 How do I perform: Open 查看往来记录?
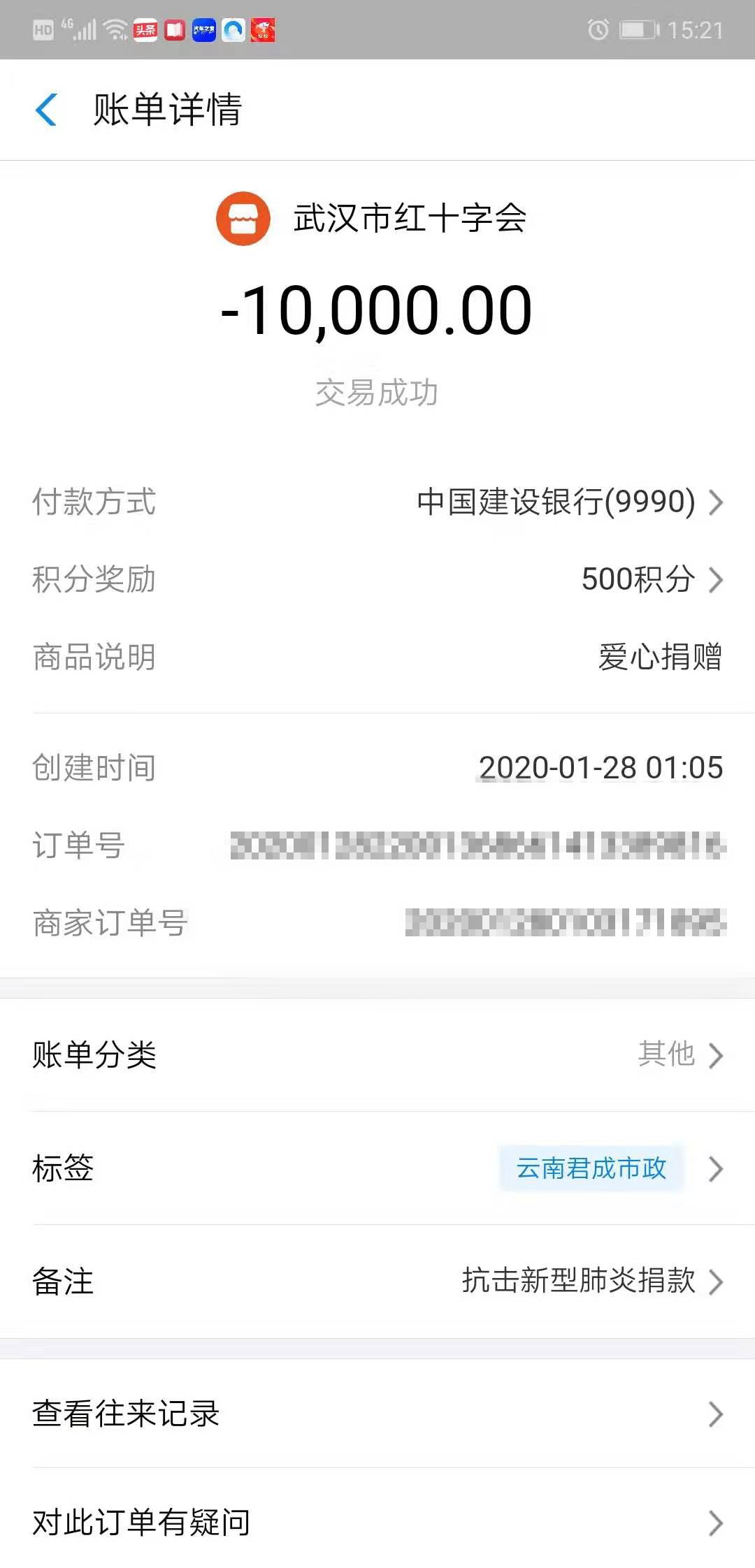[x=377, y=1413]
